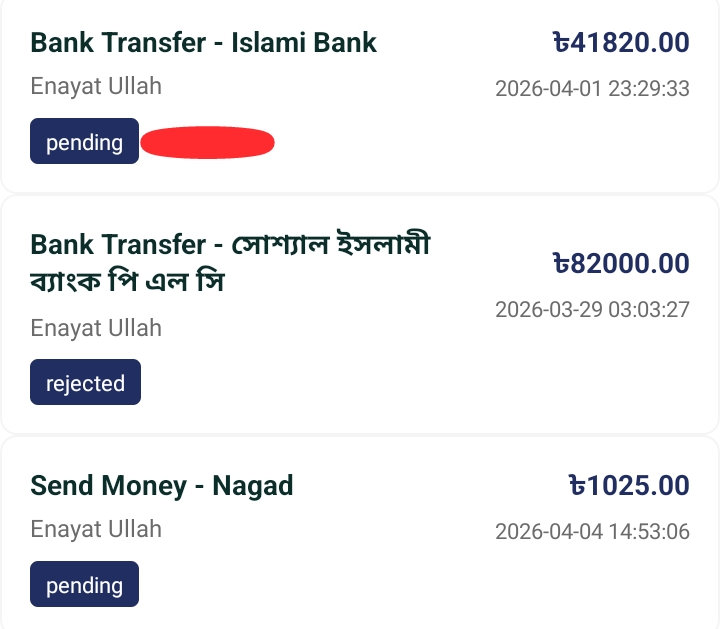Open the Send Money Nagad transaction
This screenshot has height=629, width=720.
(162, 486)
